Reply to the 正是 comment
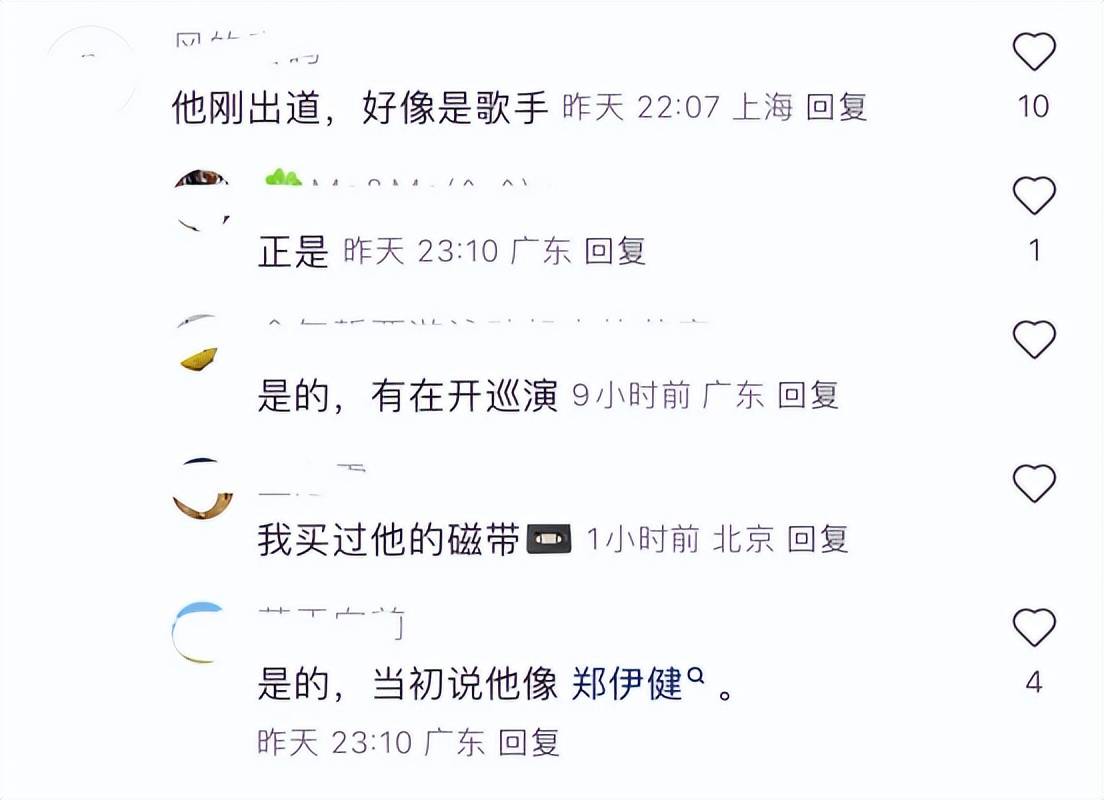Screen dimensions: 1104x800 (615, 251)
